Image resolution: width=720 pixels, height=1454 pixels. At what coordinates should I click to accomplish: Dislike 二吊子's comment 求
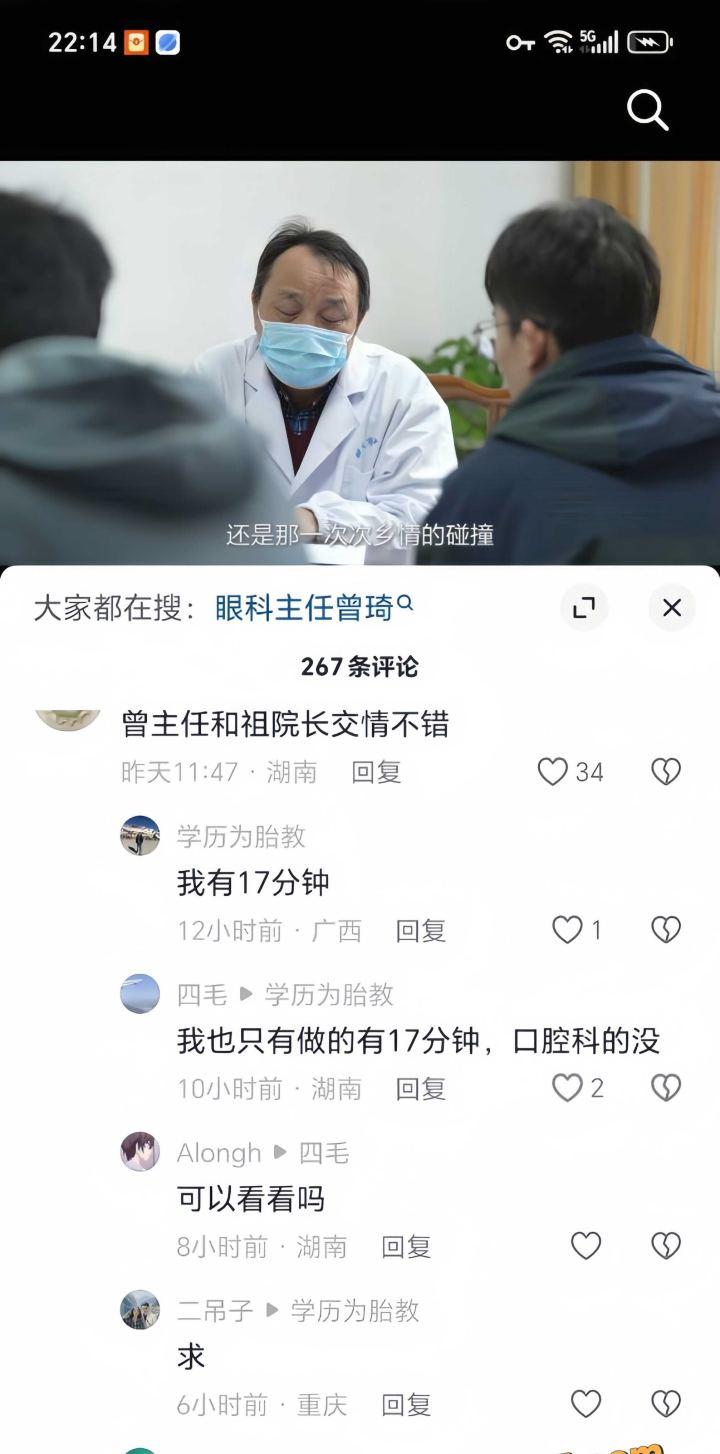(x=666, y=1404)
